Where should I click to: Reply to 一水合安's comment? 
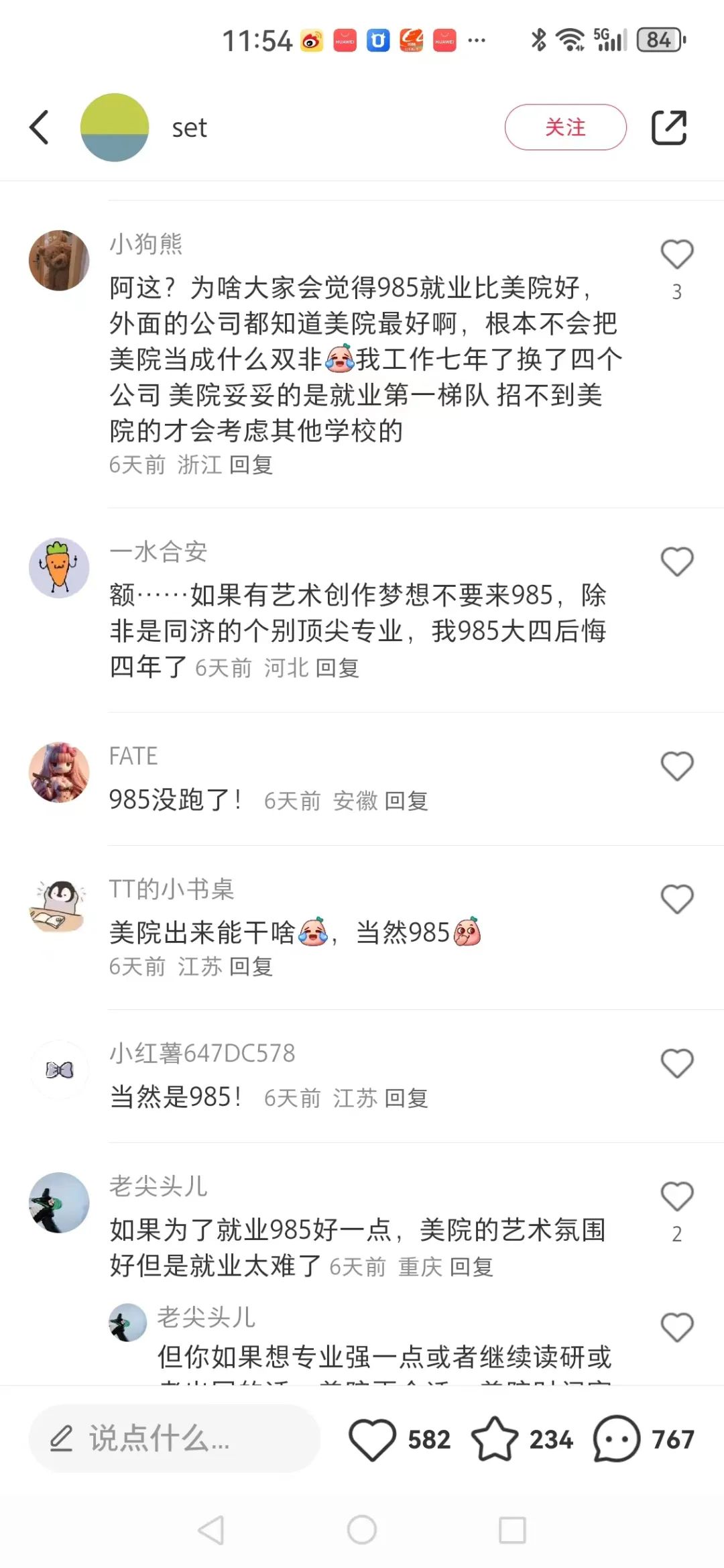(x=337, y=668)
